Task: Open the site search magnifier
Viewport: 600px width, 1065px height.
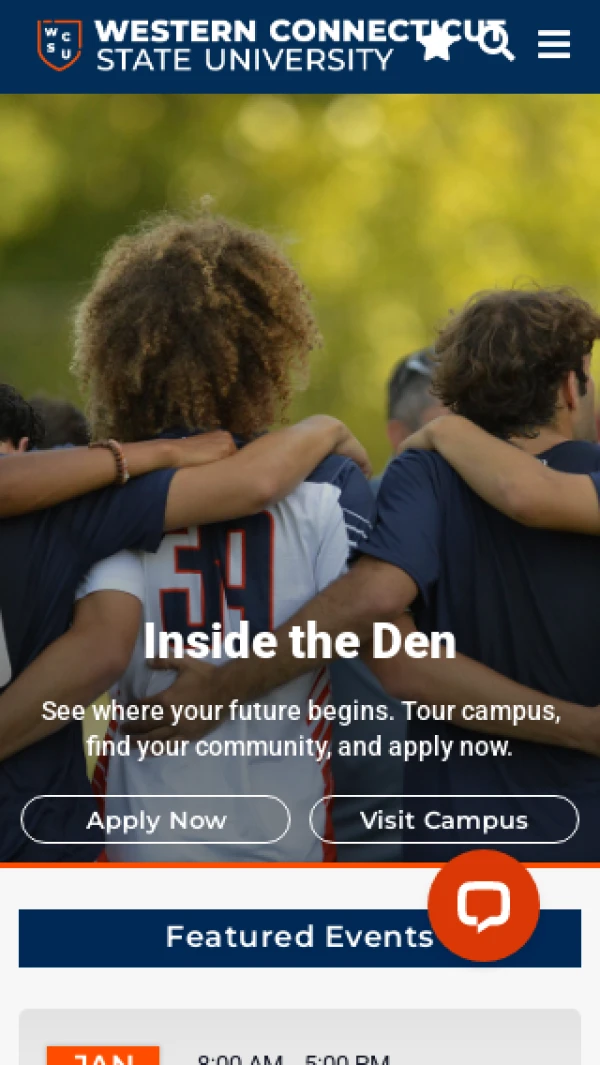Action: click(x=496, y=44)
